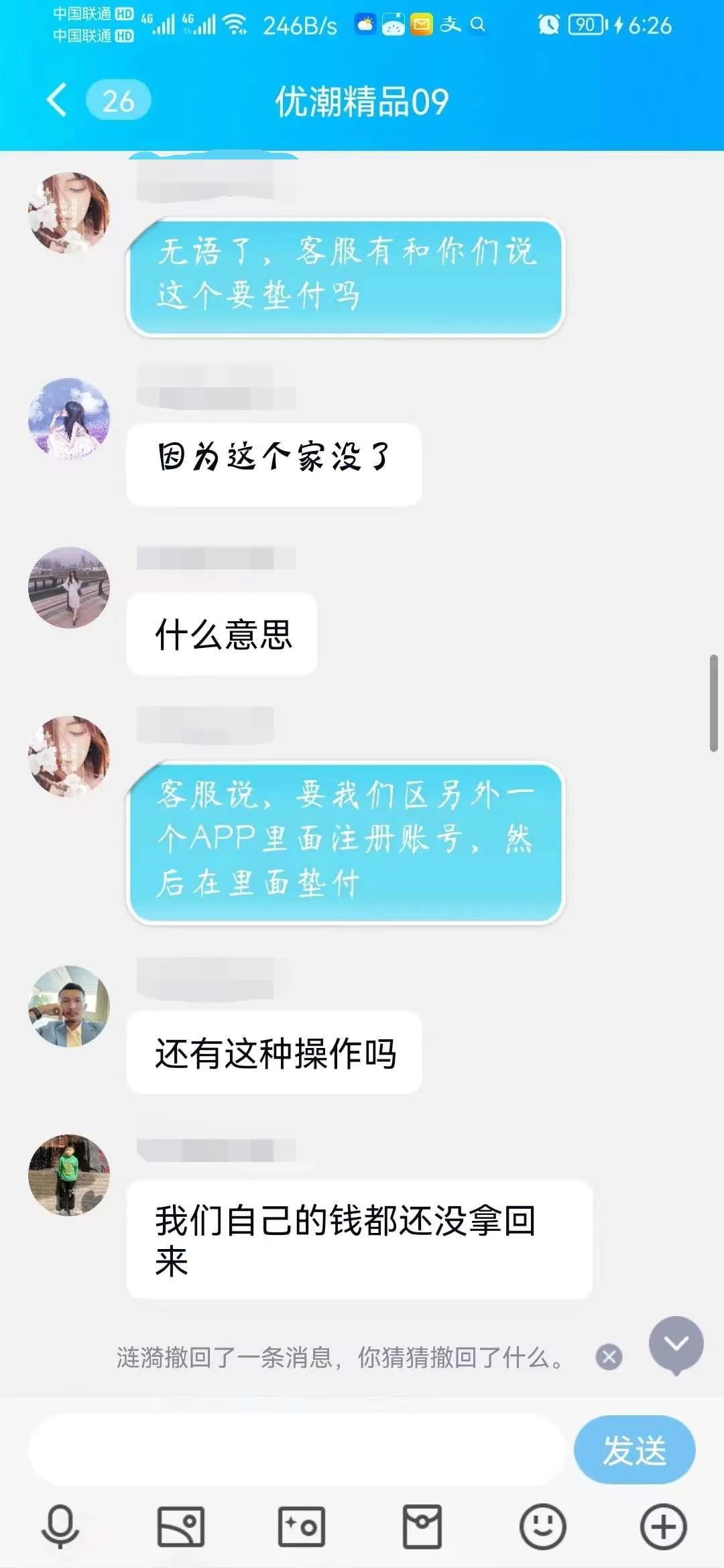Image resolution: width=724 pixels, height=1568 pixels.
Task: Open the plus more-options menu
Action: [x=663, y=1526]
